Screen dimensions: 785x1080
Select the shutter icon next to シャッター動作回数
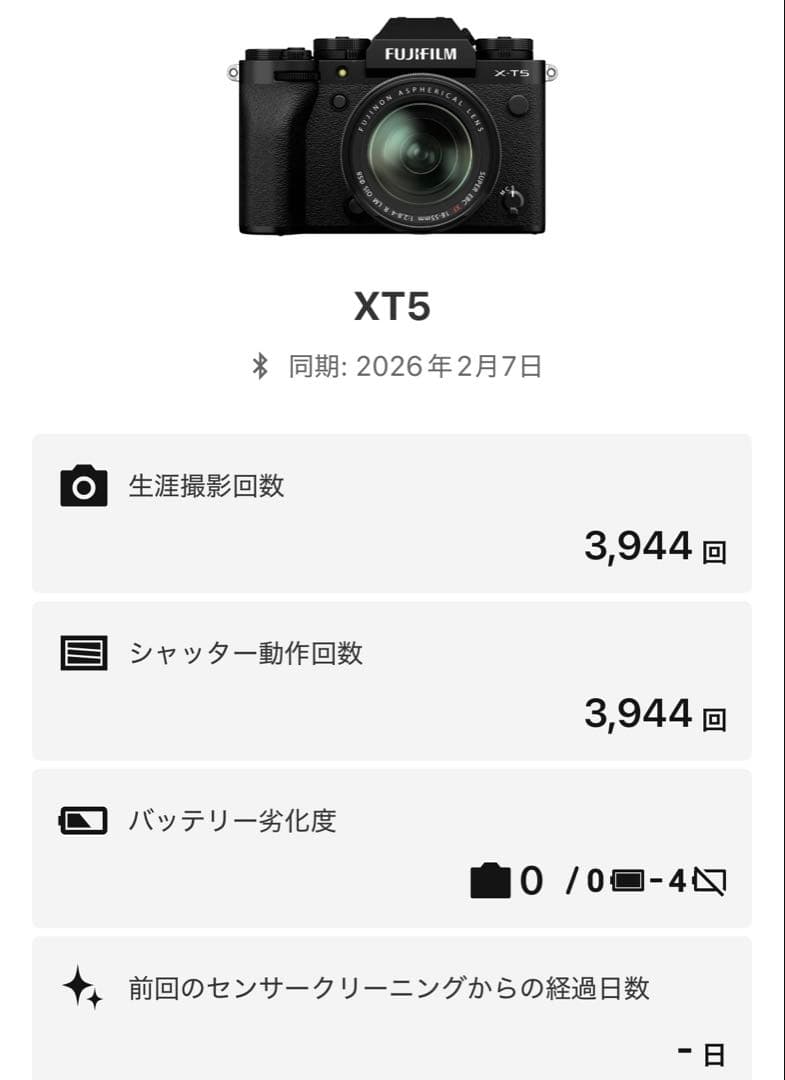click(x=84, y=654)
